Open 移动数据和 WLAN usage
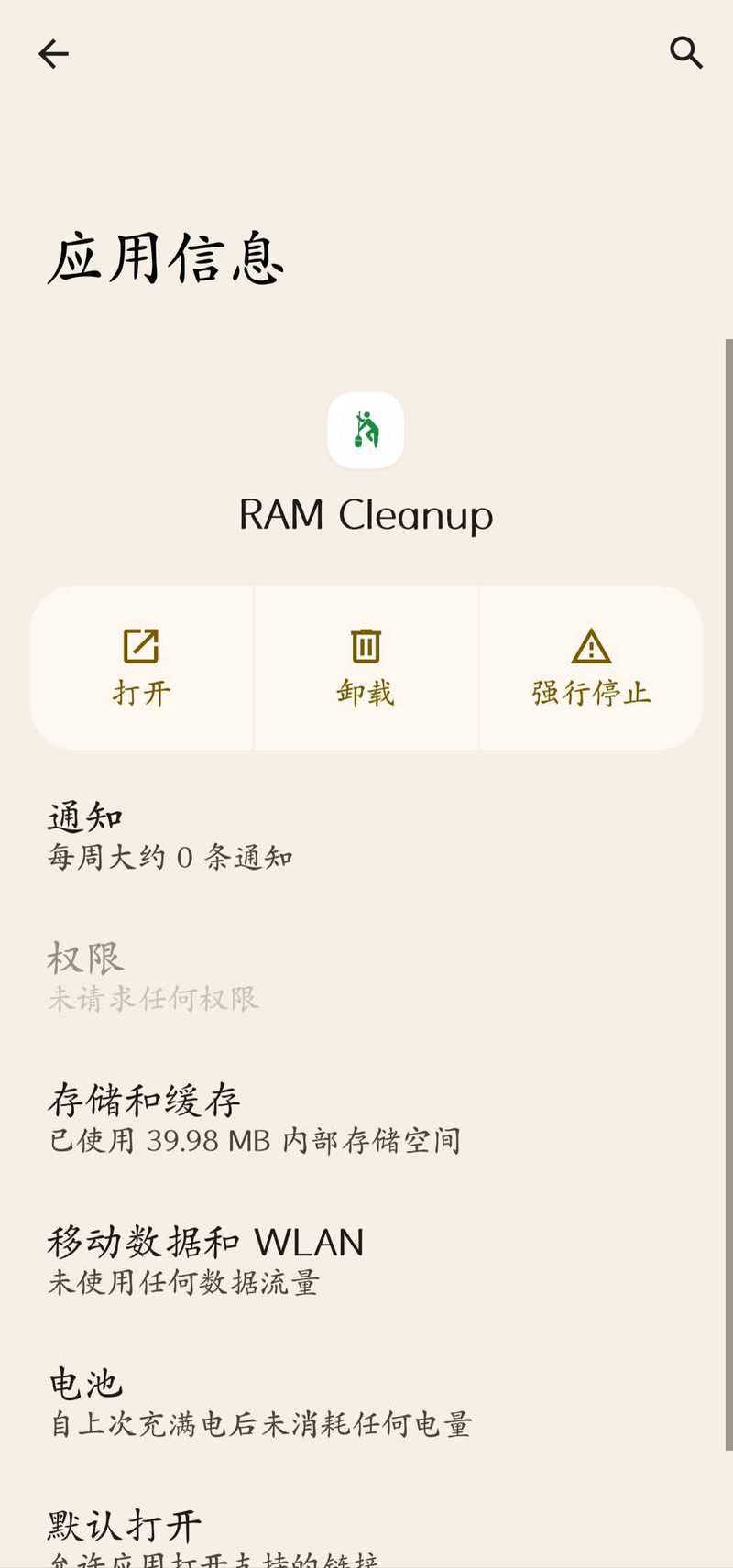Screen dimensions: 733x1568 click(x=366, y=1261)
